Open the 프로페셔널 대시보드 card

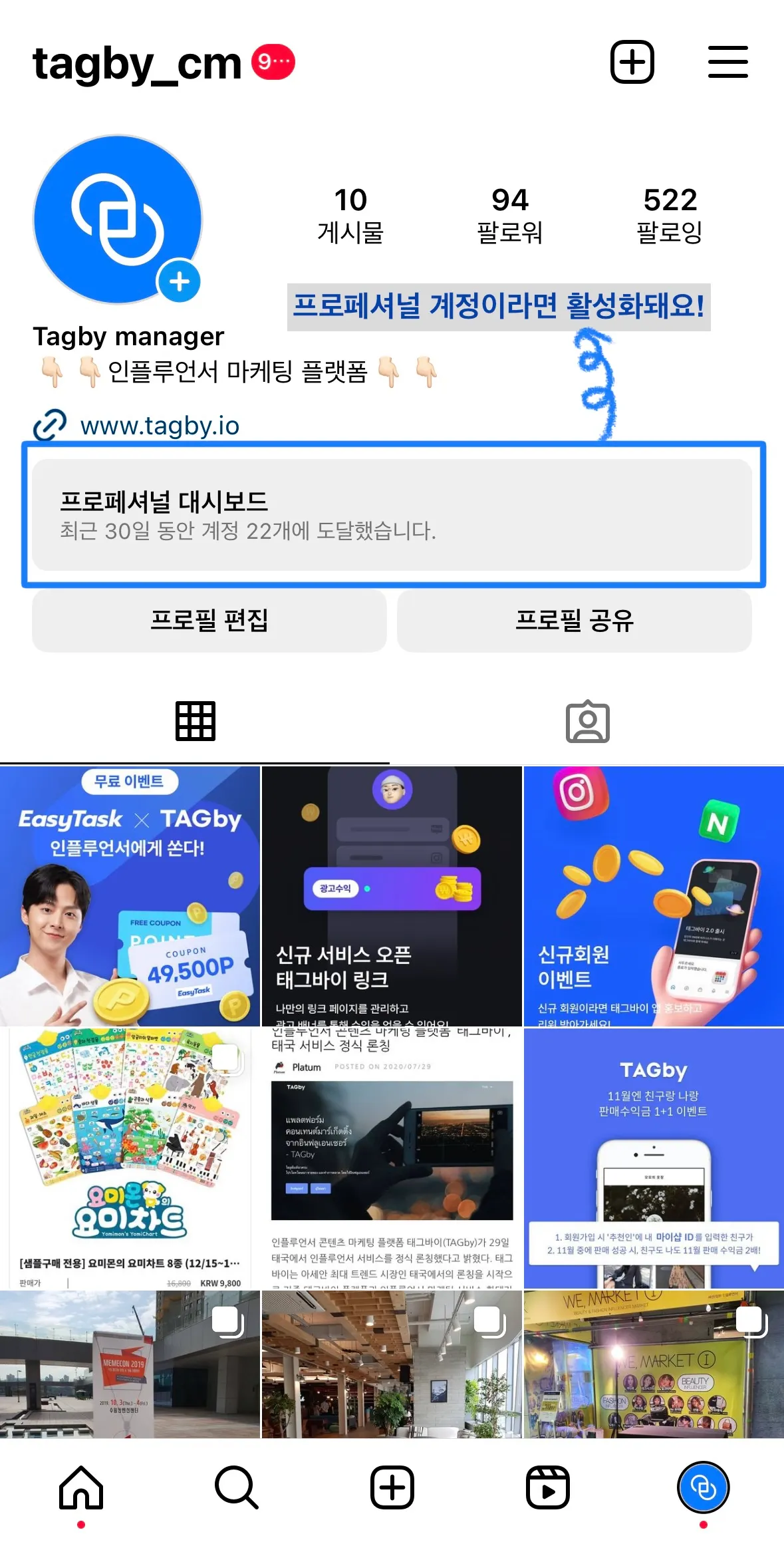[x=392, y=515]
